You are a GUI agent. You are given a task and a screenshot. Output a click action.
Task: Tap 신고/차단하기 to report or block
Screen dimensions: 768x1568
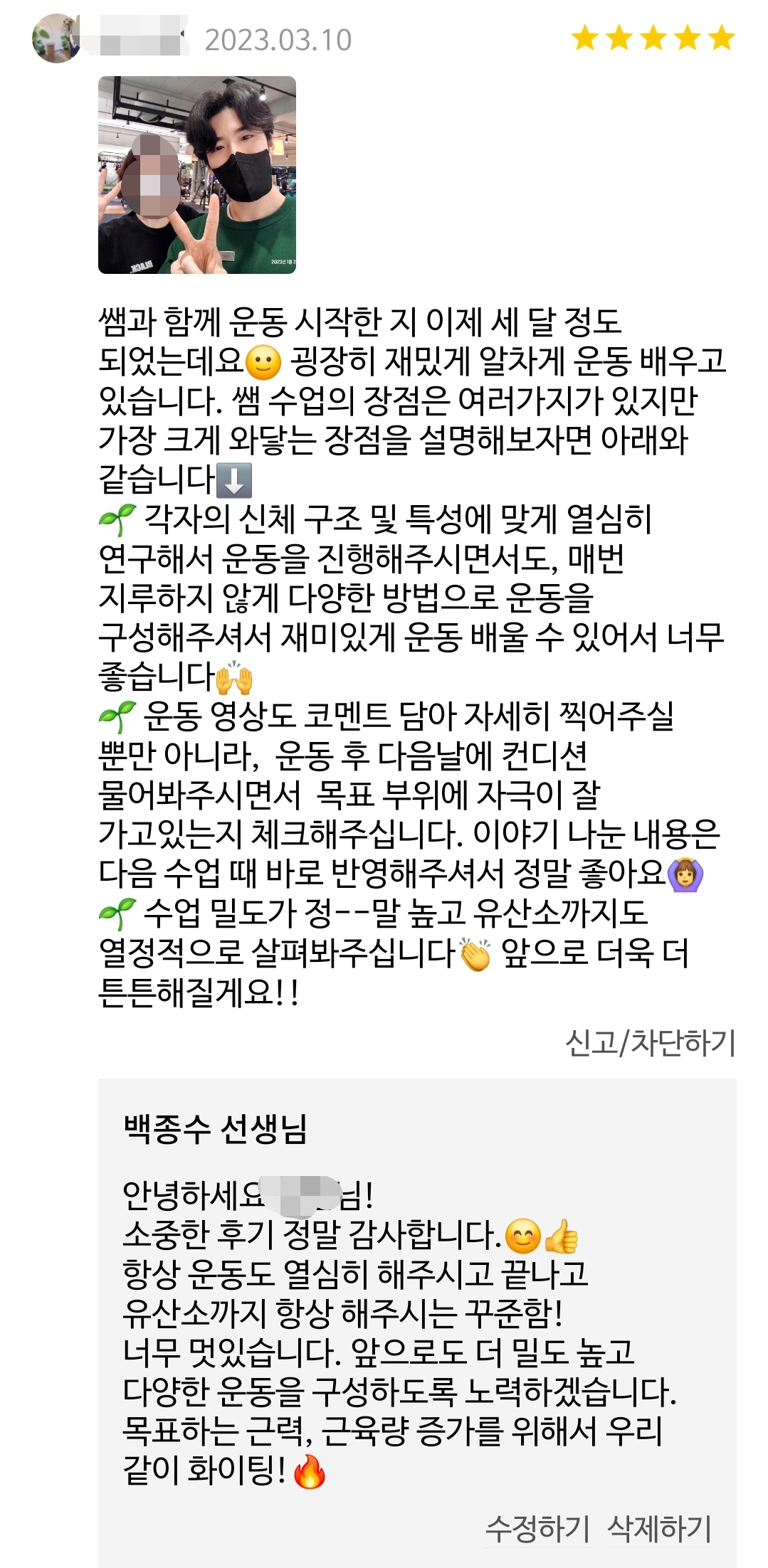[x=650, y=1043]
